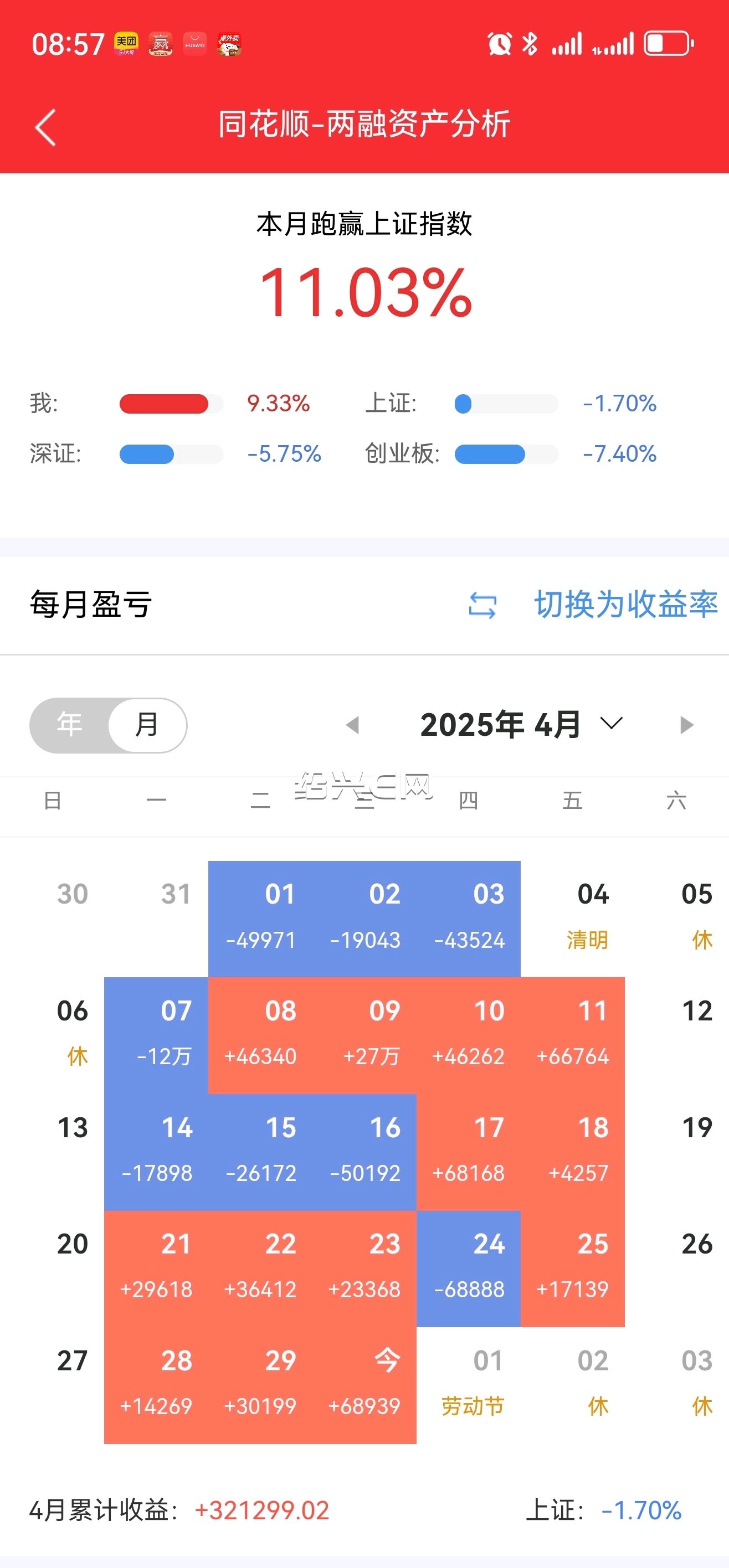Open April 17 showing +68168

468,1152
